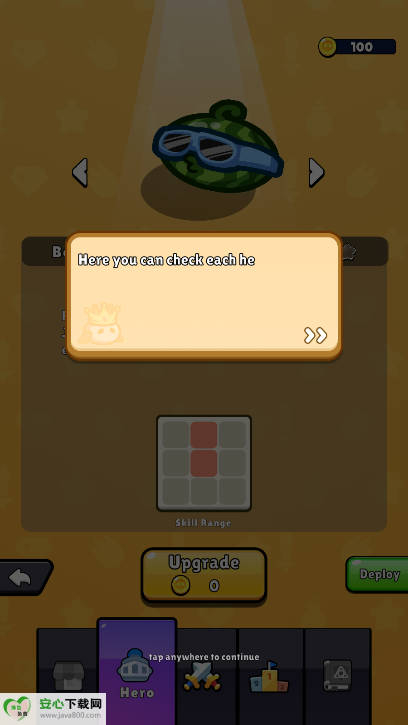Open the book tab
Image resolution: width=408 pixels, height=725 pixels.
tap(337, 676)
